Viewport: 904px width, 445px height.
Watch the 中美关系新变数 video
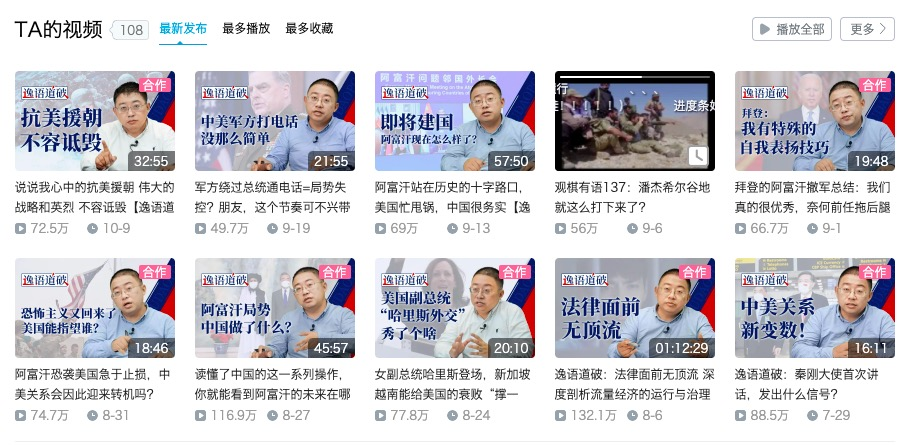click(814, 309)
